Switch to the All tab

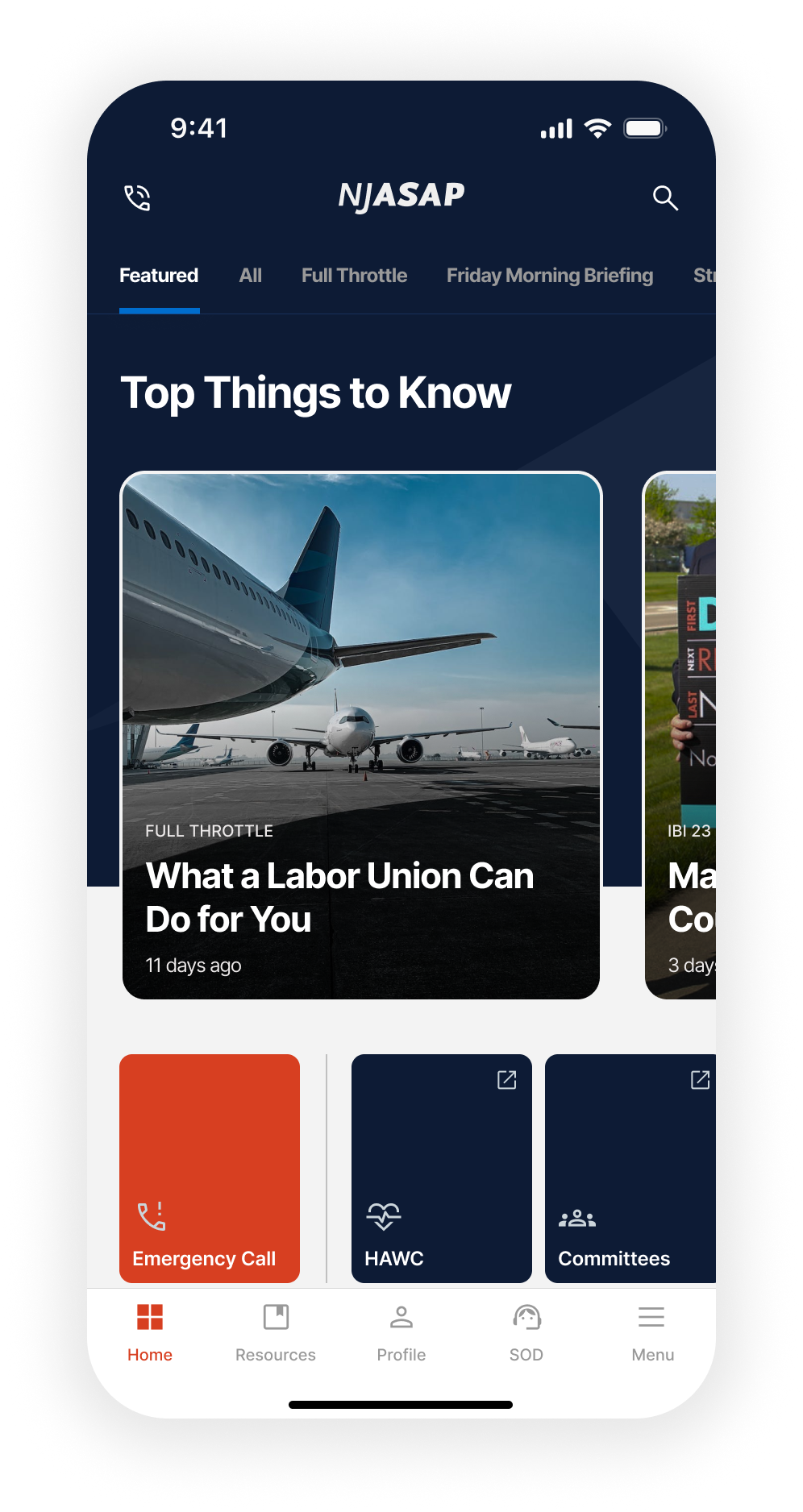click(x=250, y=275)
